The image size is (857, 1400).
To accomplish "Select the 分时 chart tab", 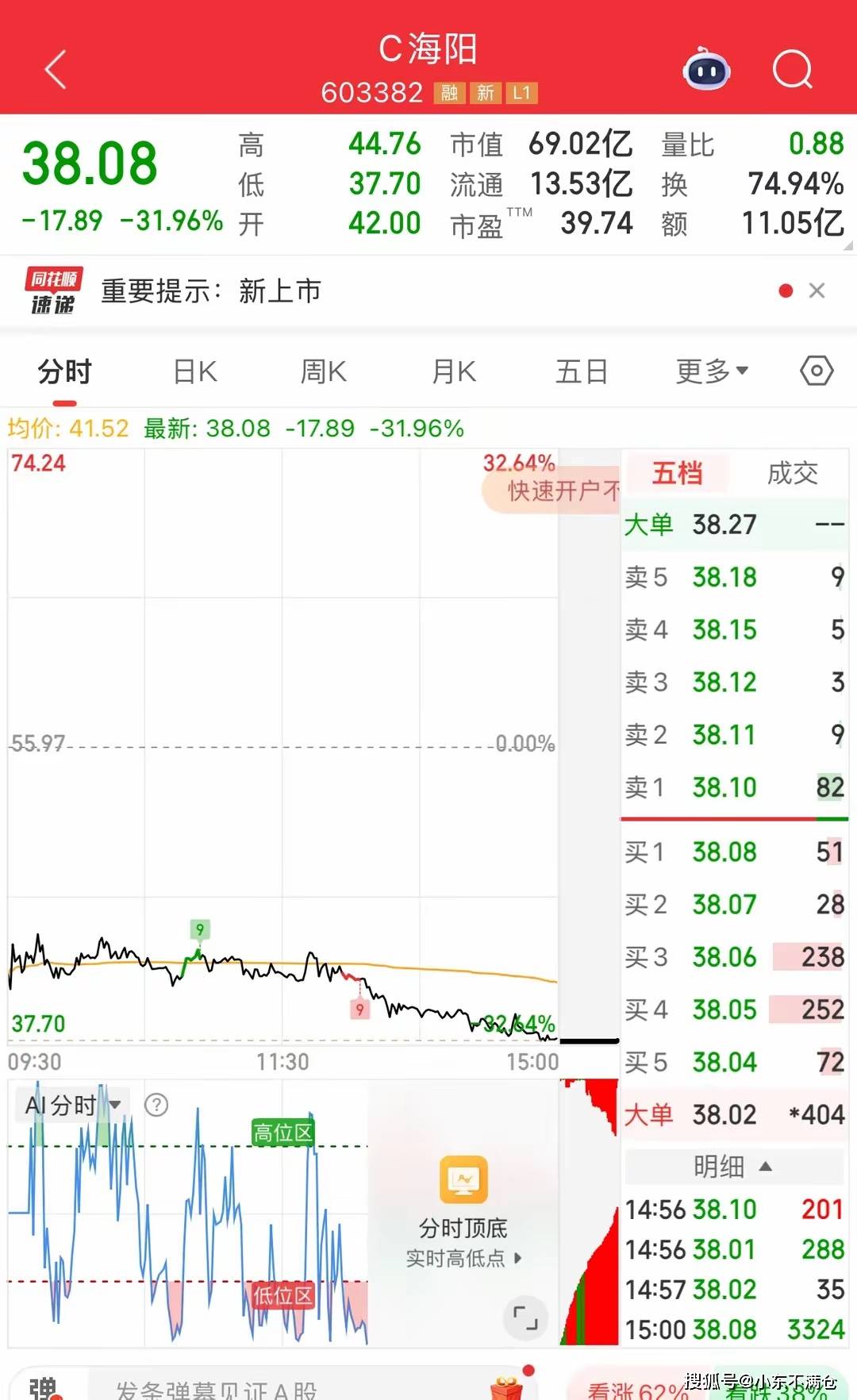I will (x=65, y=371).
